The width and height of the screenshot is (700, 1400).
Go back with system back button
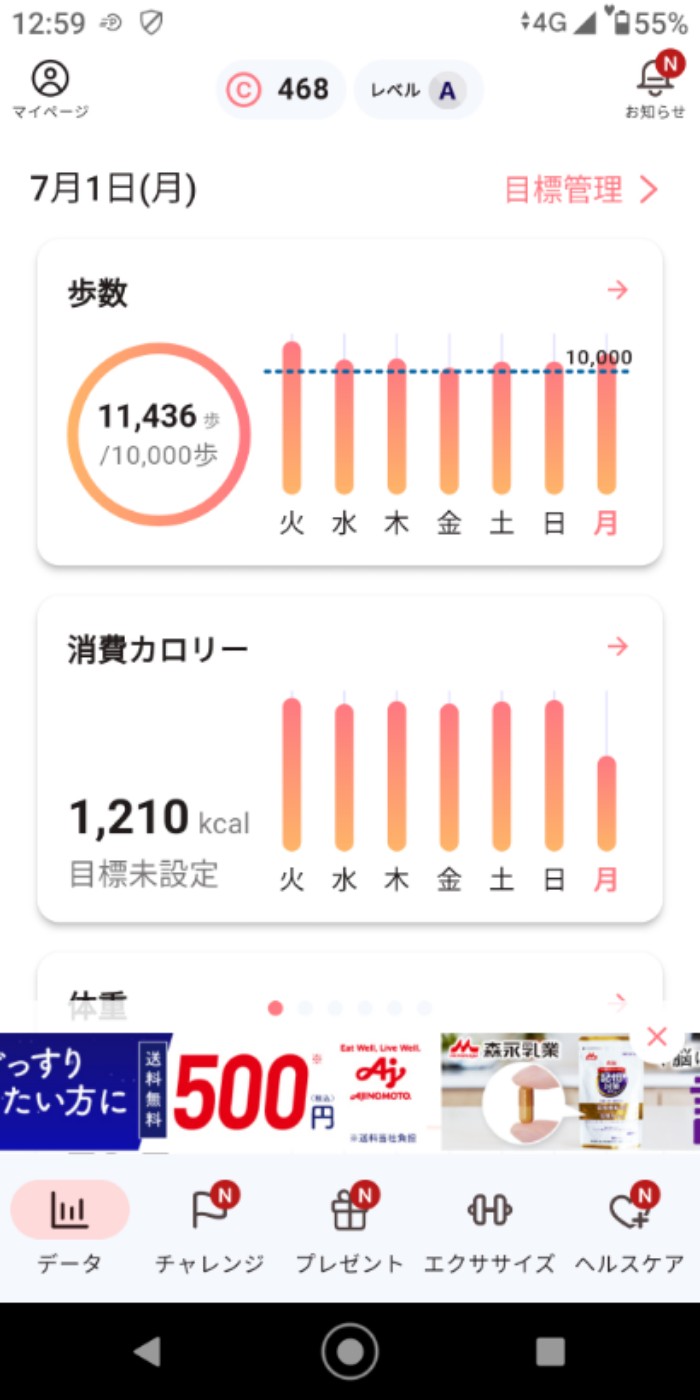pos(148,1352)
